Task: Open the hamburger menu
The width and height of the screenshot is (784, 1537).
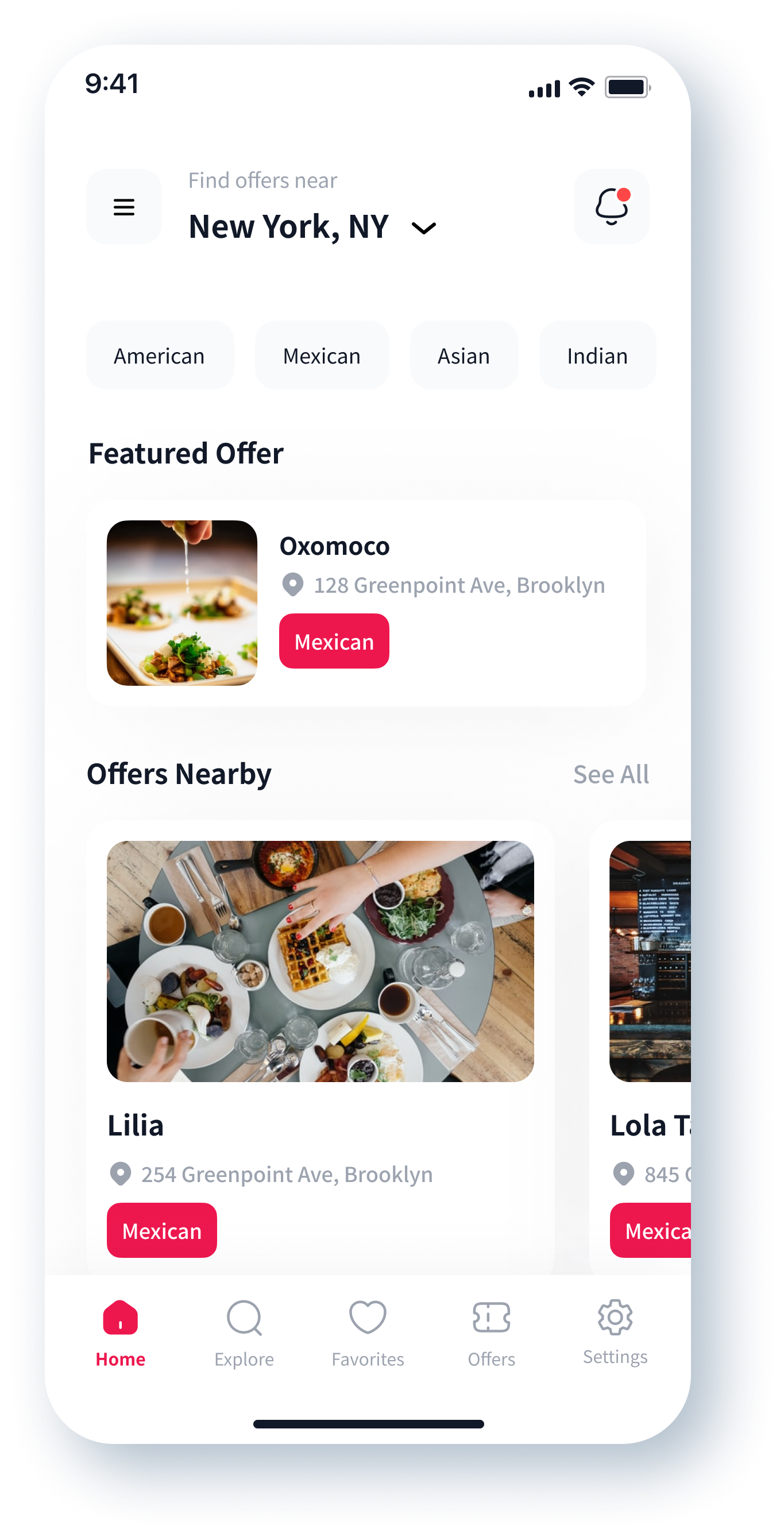Action: tap(124, 207)
